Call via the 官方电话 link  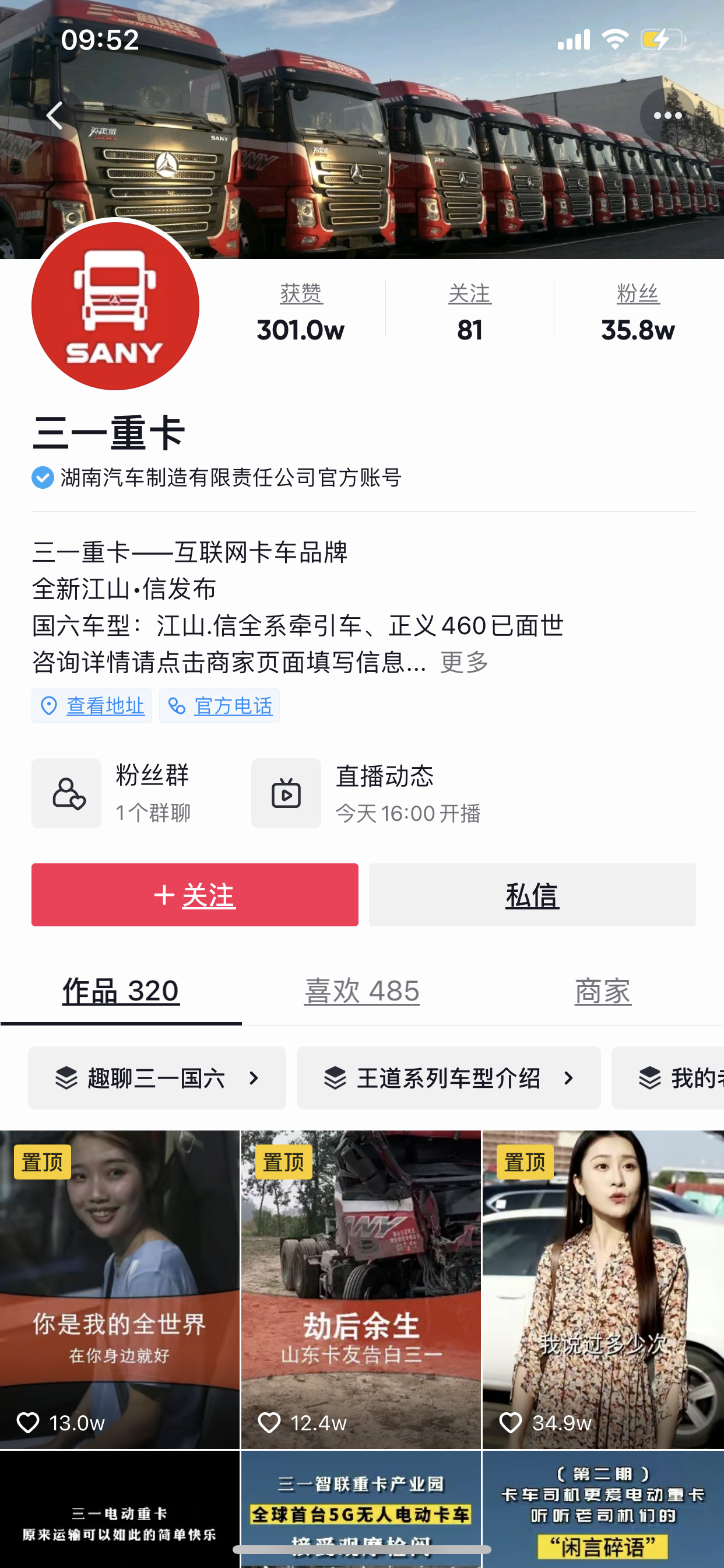pos(220,706)
